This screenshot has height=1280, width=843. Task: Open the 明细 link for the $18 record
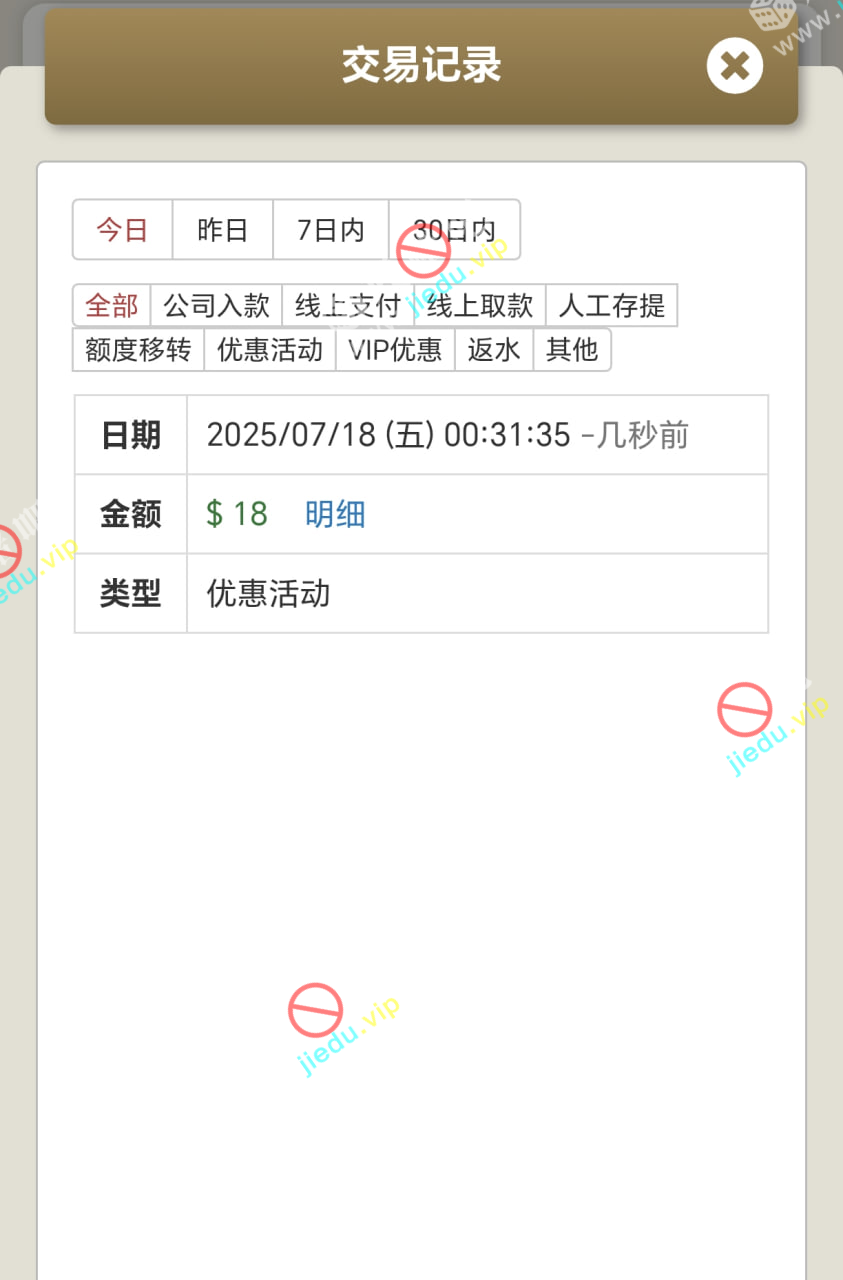coord(335,514)
